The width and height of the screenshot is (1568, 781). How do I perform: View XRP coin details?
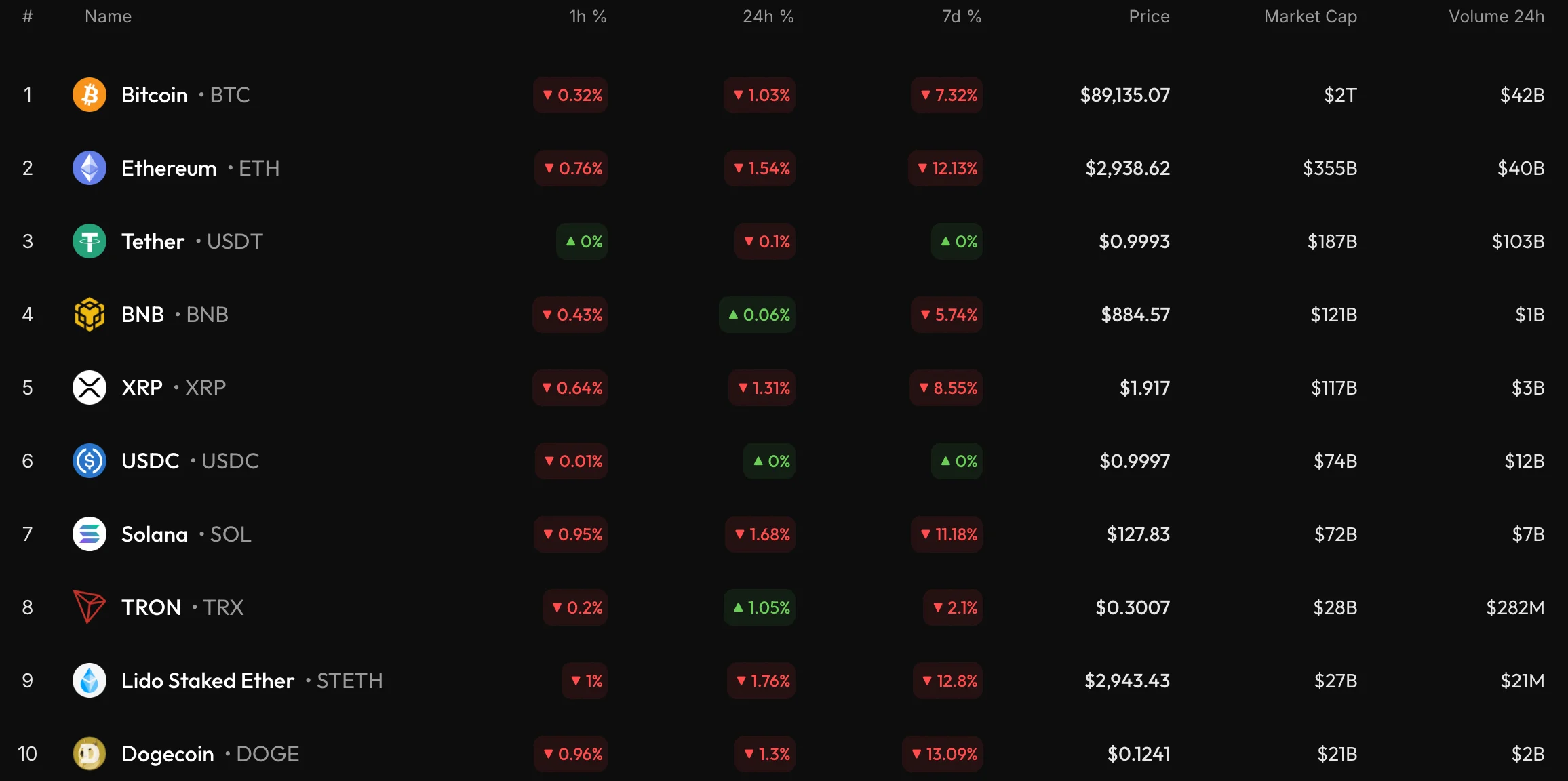[x=142, y=388]
